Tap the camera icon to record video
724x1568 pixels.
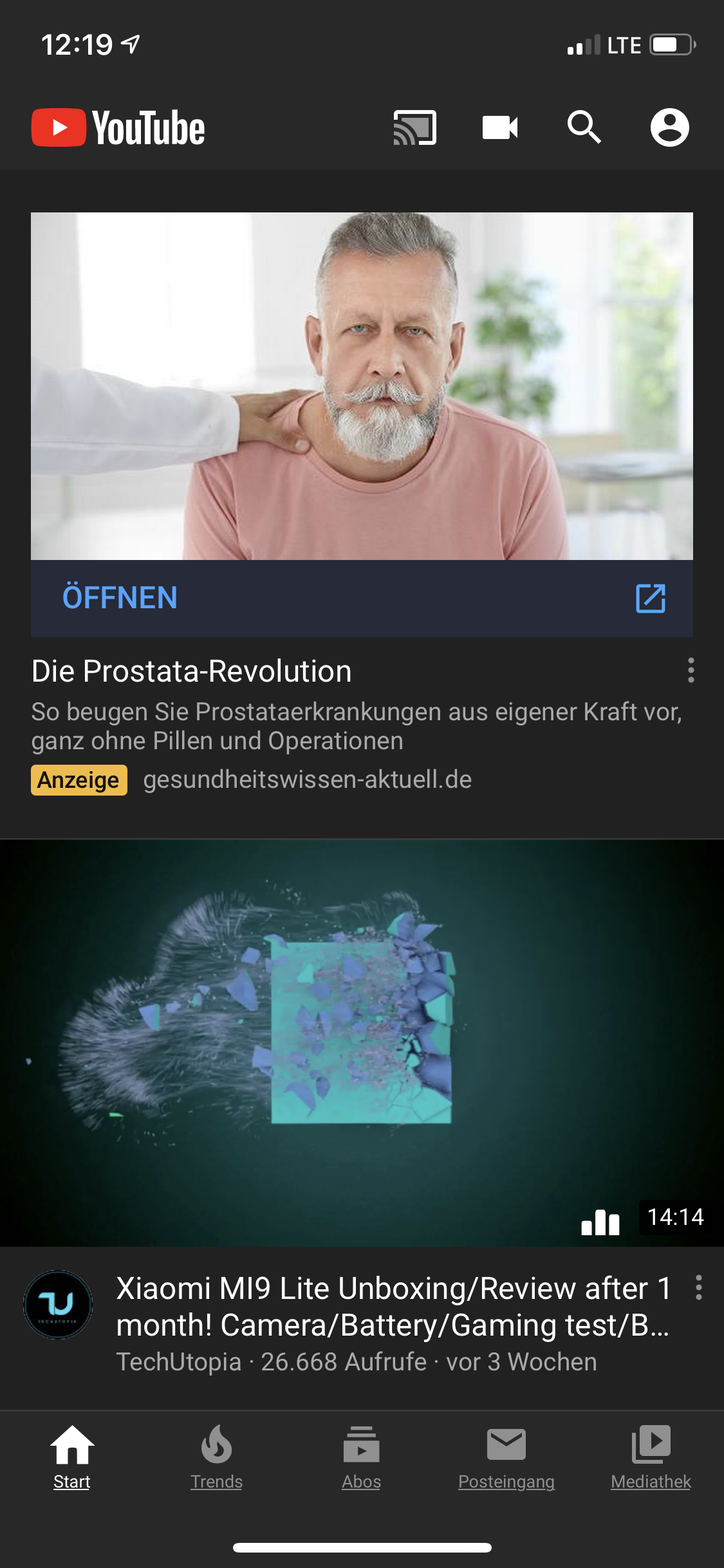(500, 127)
